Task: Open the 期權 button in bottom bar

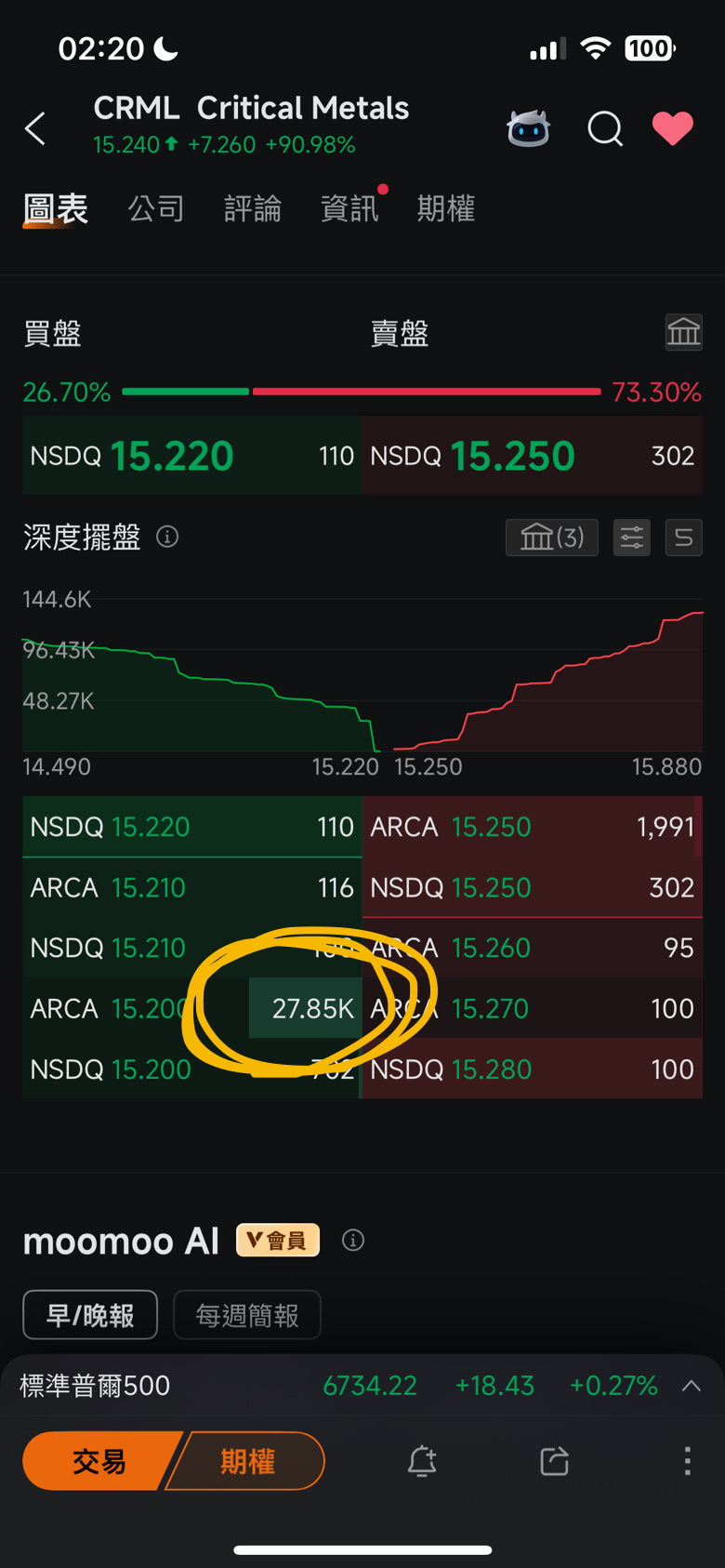Action: tap(247, 1461)
